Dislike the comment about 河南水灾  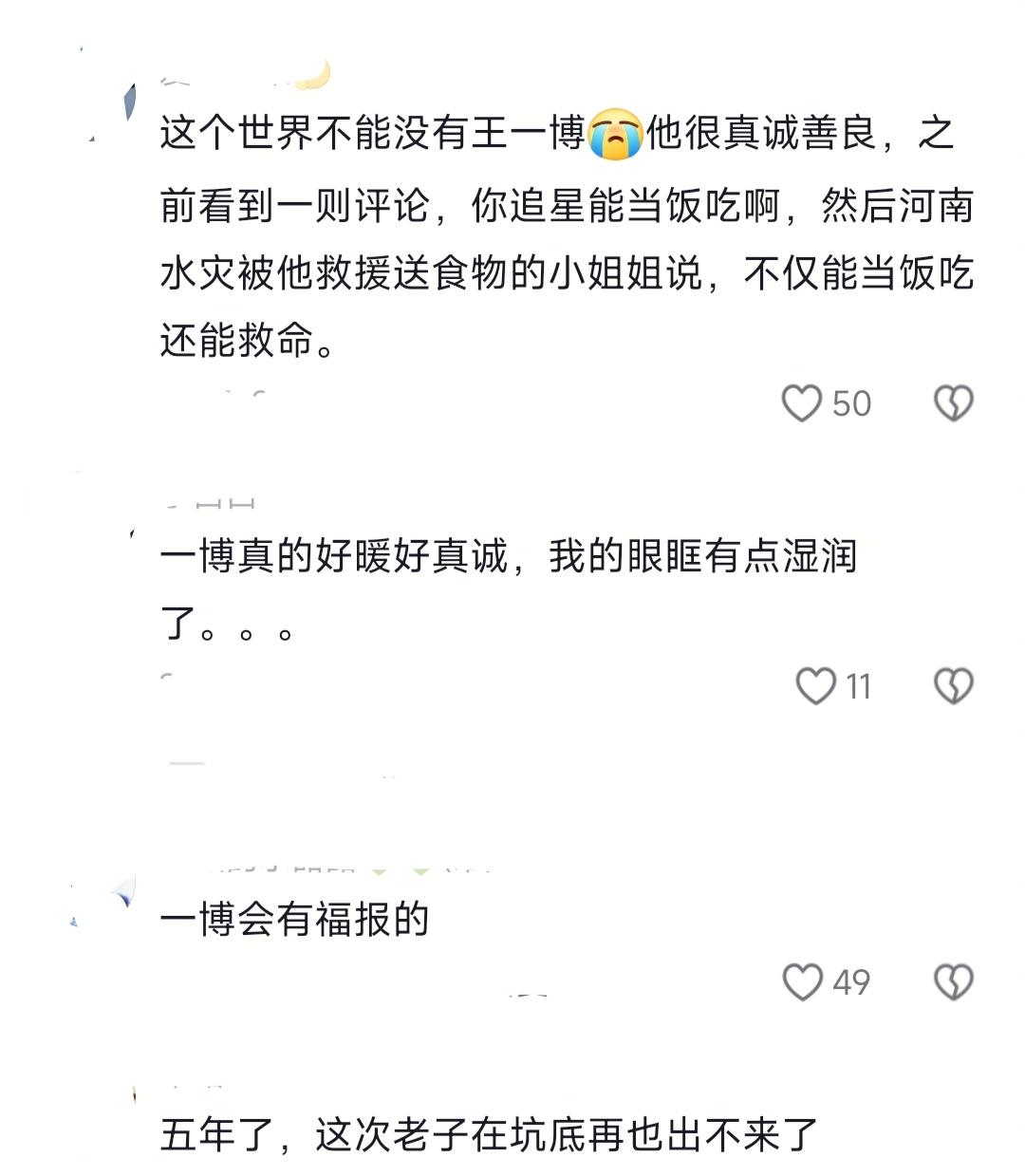pyautogui.click(x=953, y=403)
